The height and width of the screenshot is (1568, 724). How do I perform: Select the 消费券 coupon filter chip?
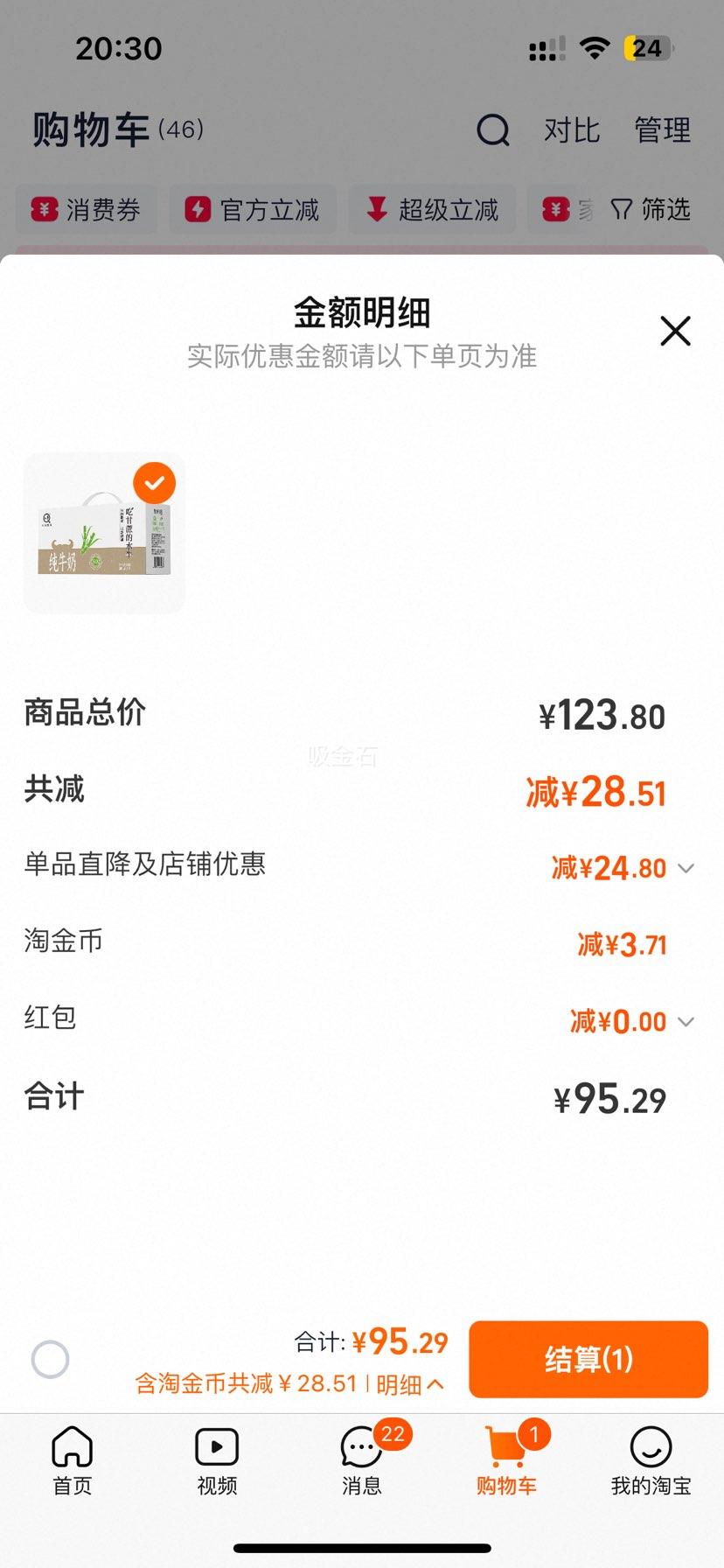tap(86, 210)
